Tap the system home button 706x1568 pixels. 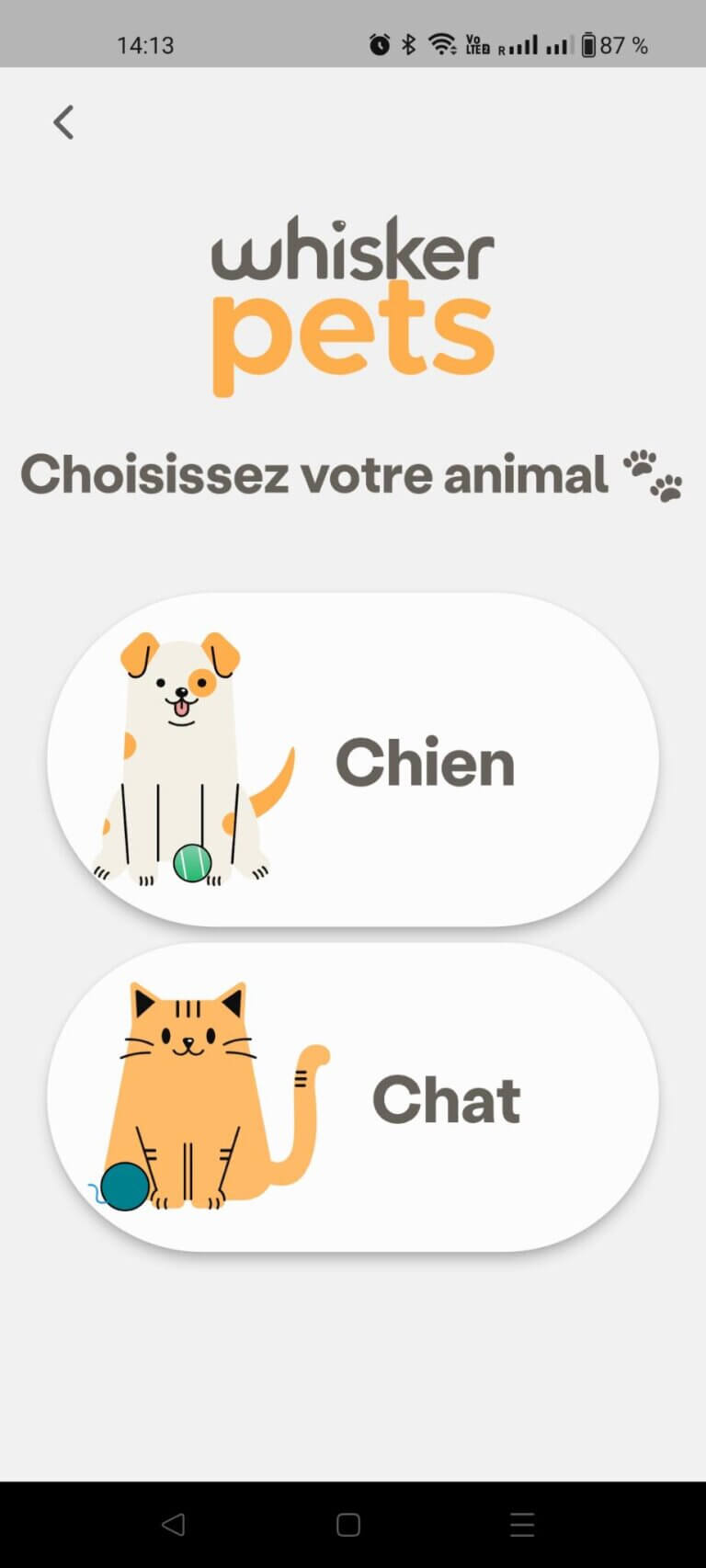coord(348,1525)
